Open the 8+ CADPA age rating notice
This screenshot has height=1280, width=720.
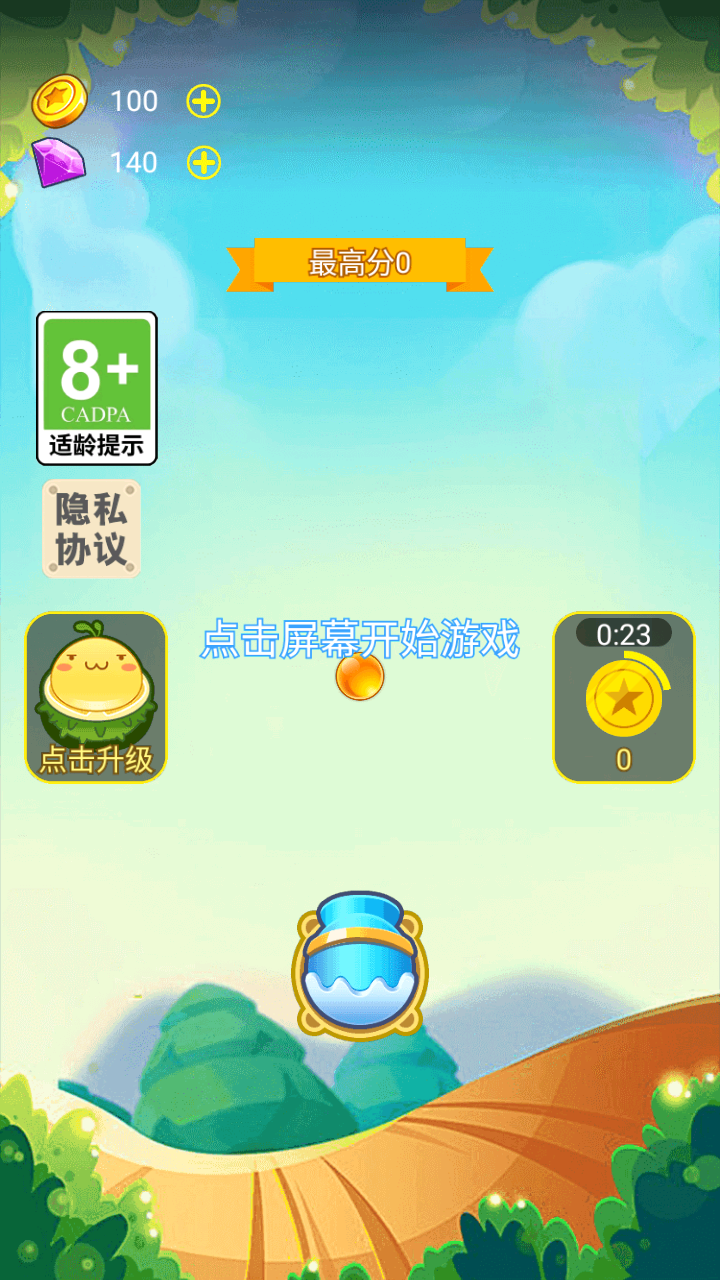tap(97, 388)
